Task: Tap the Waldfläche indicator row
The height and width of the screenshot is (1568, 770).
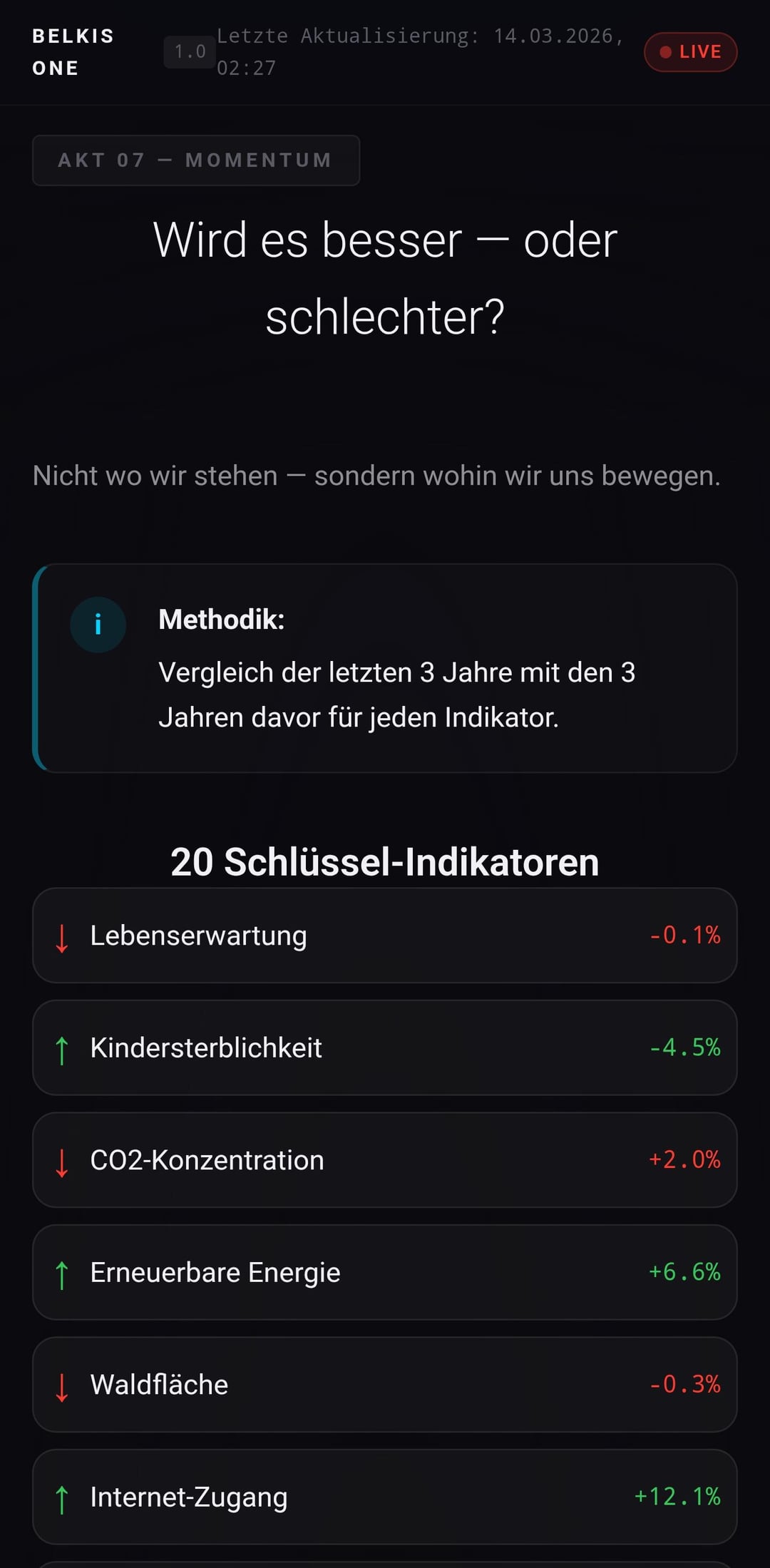Action: (384, 1384)
